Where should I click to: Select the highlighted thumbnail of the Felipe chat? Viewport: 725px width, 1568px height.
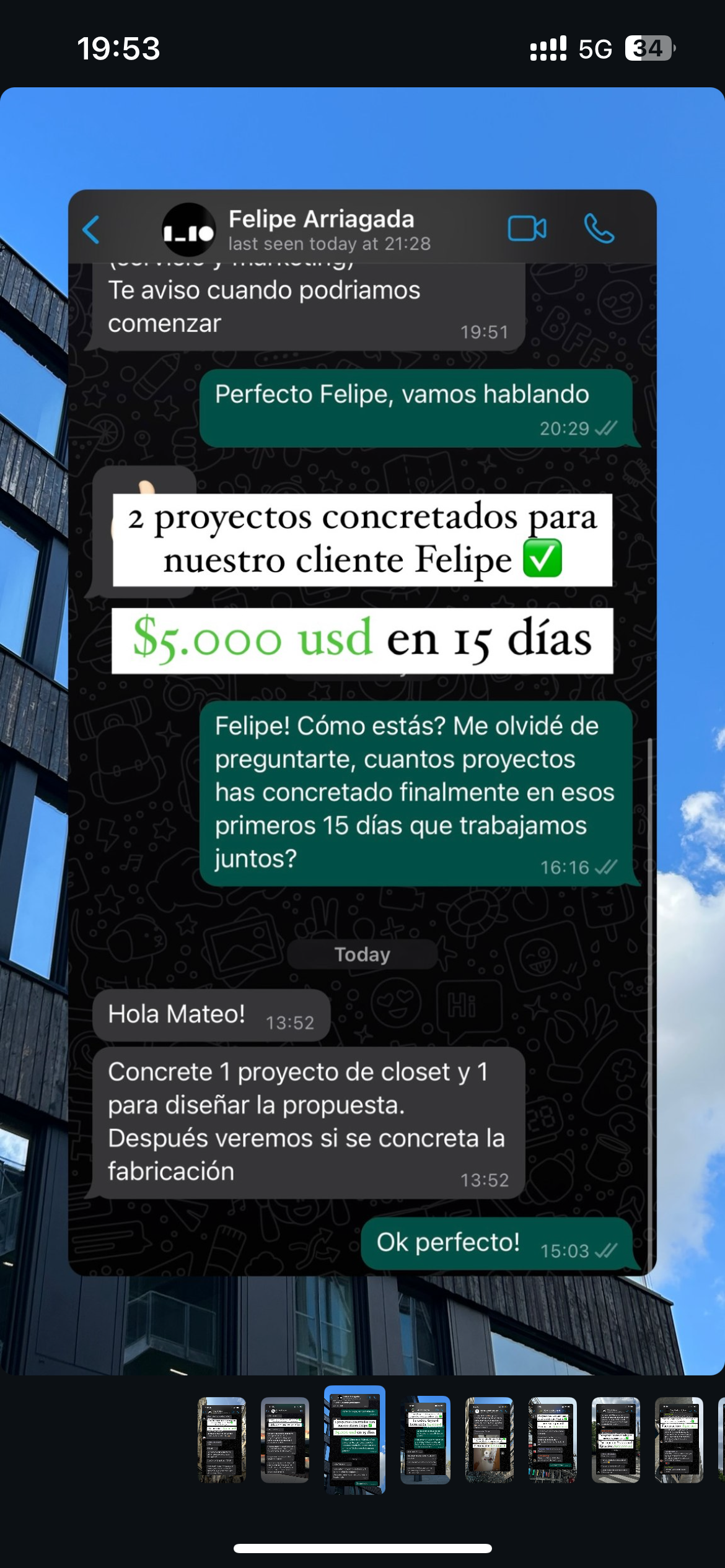(354, 1439)
